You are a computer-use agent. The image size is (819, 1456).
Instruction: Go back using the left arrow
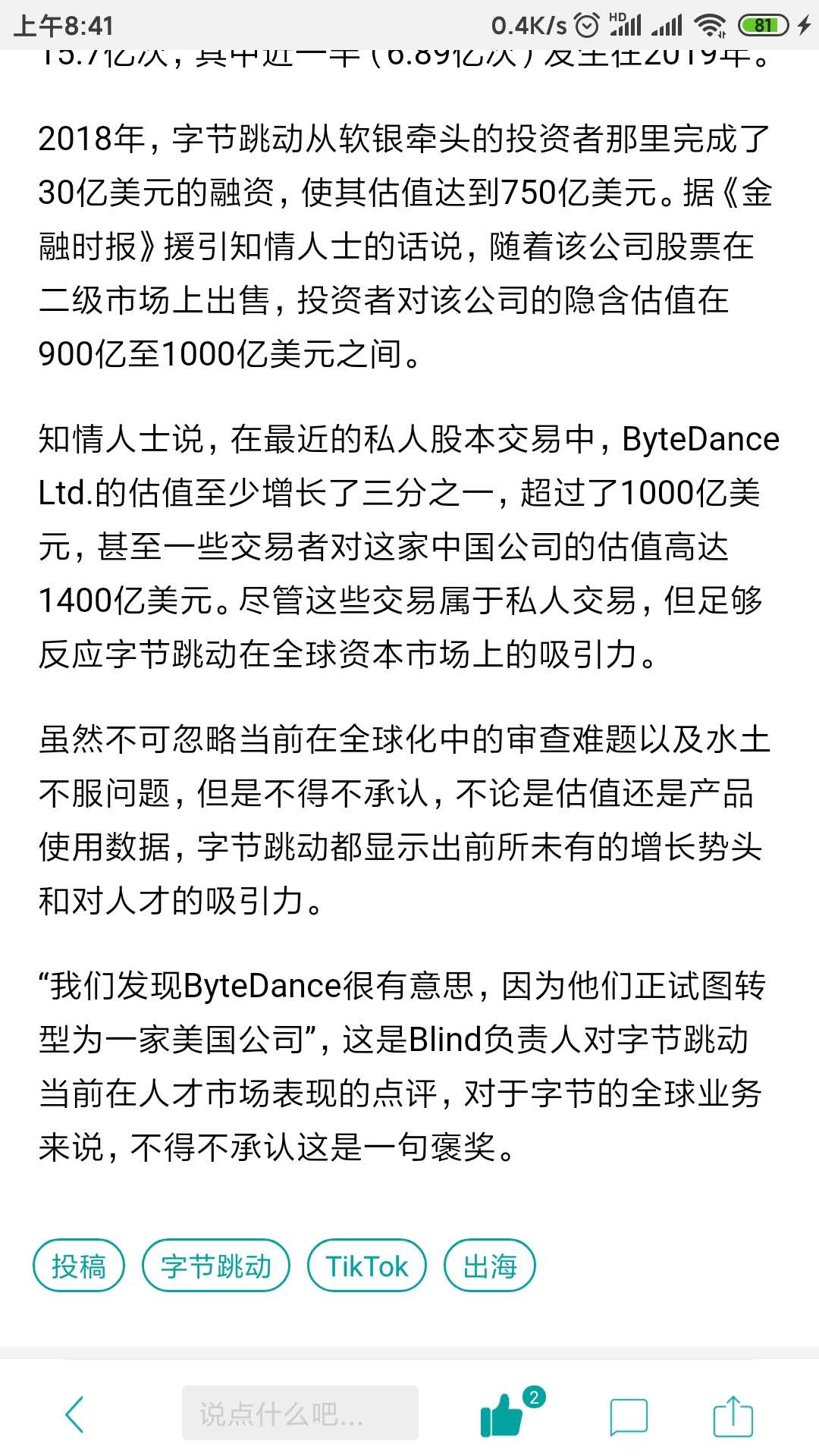[x=74, y=1414]
